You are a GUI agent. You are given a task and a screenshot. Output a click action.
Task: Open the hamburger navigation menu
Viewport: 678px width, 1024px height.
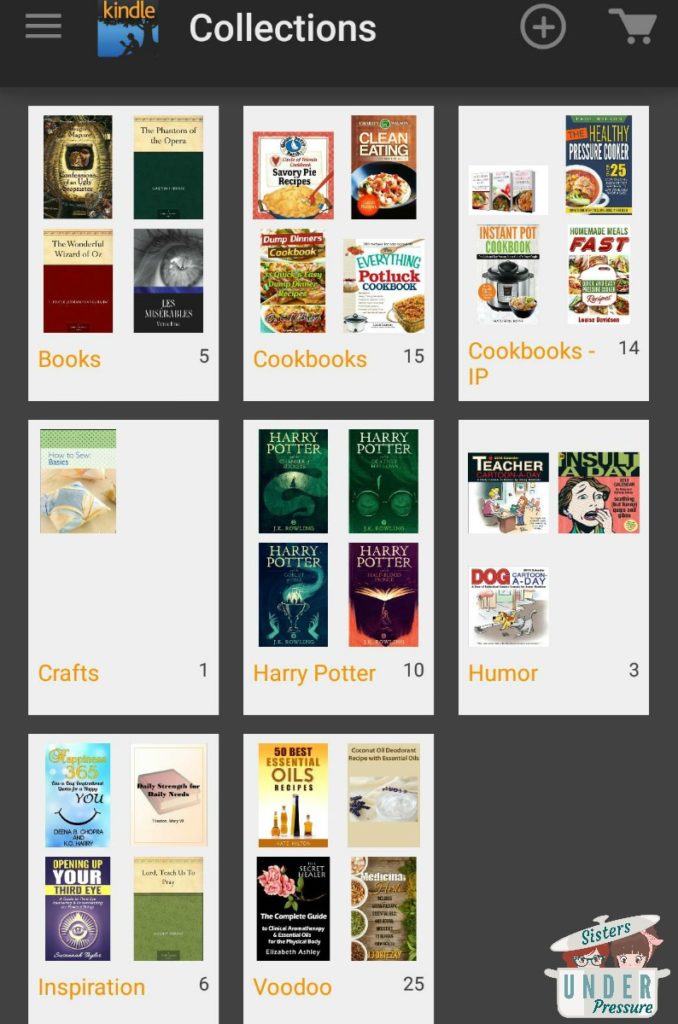click(x=43, y=27)
